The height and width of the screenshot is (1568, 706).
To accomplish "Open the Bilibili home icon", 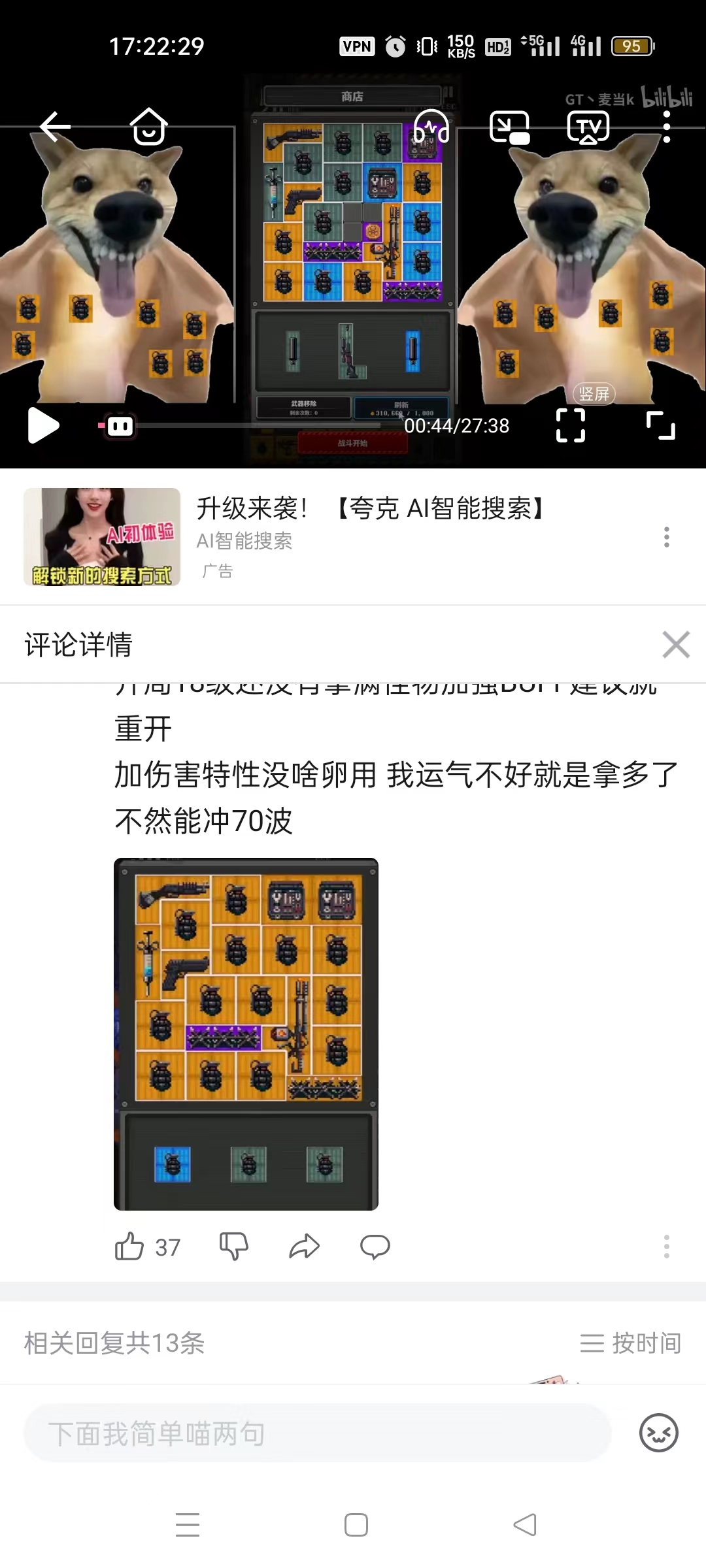I will pos(149,127).
